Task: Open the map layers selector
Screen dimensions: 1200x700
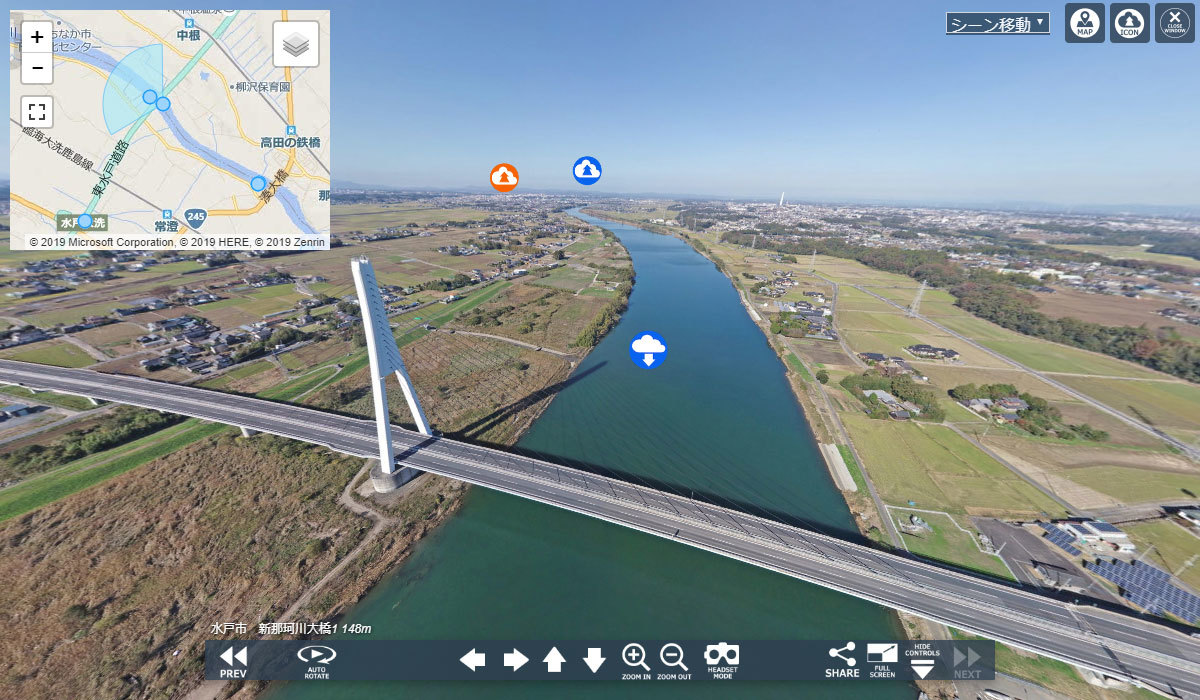Action: 296,44
